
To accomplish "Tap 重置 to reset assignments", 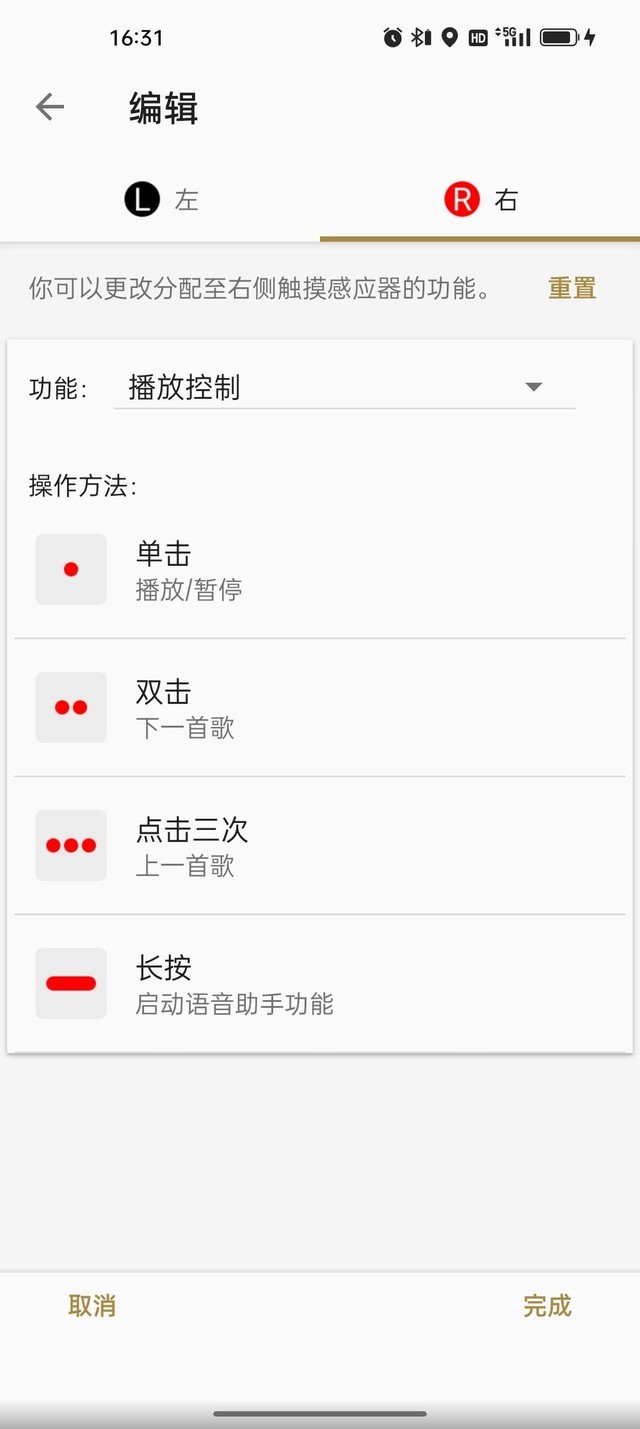I will click(572, 288).
